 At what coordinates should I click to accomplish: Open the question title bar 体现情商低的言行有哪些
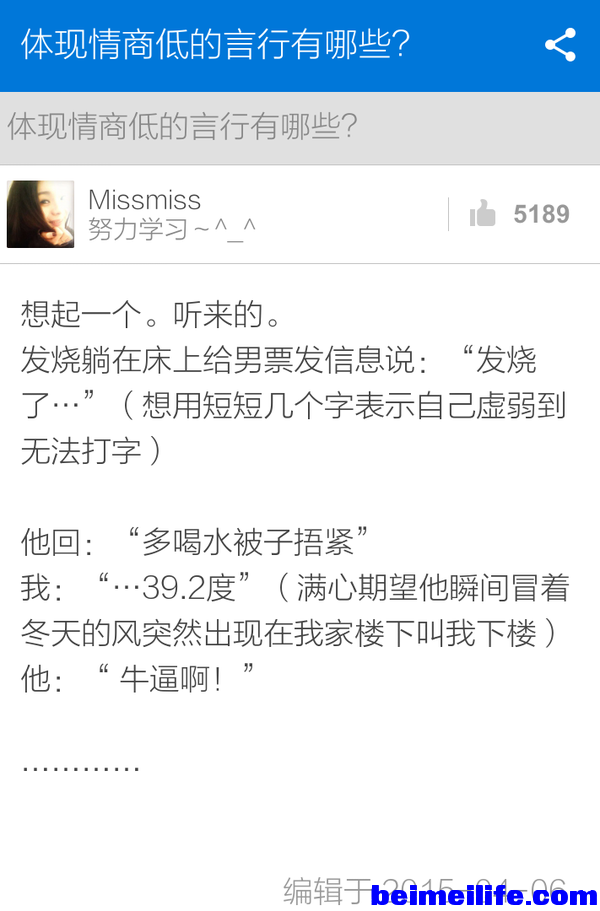tap(182, 127)
